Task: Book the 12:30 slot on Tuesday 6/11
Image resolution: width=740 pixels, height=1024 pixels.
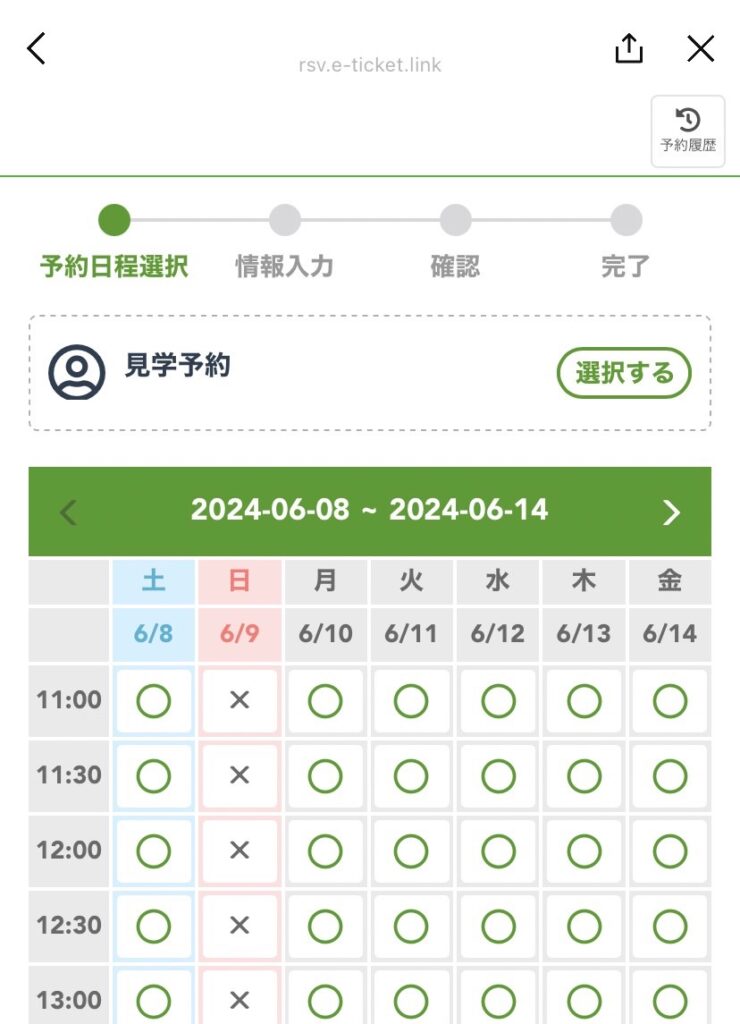Action: coord(411,926)
